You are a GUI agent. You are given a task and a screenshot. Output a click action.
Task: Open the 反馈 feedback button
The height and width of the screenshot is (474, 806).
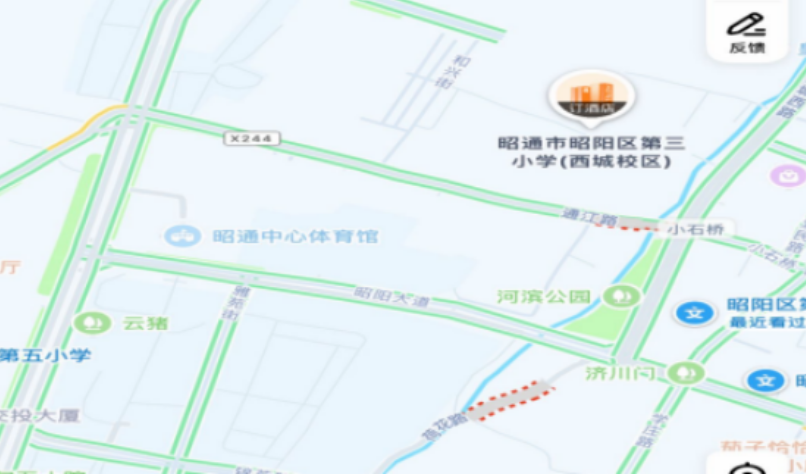click(x=746, y=31)
